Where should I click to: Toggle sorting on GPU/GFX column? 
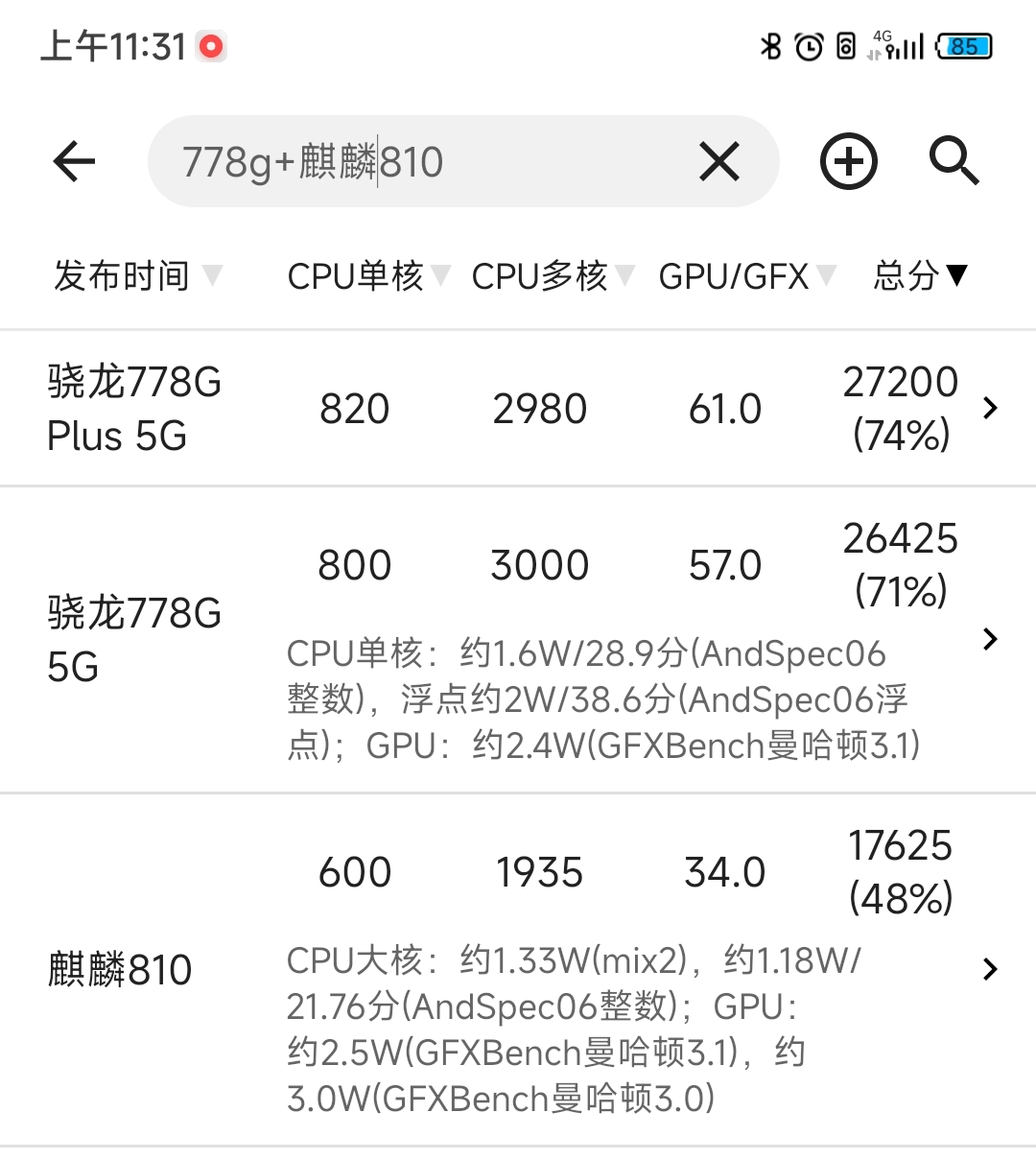coord(737,276)
